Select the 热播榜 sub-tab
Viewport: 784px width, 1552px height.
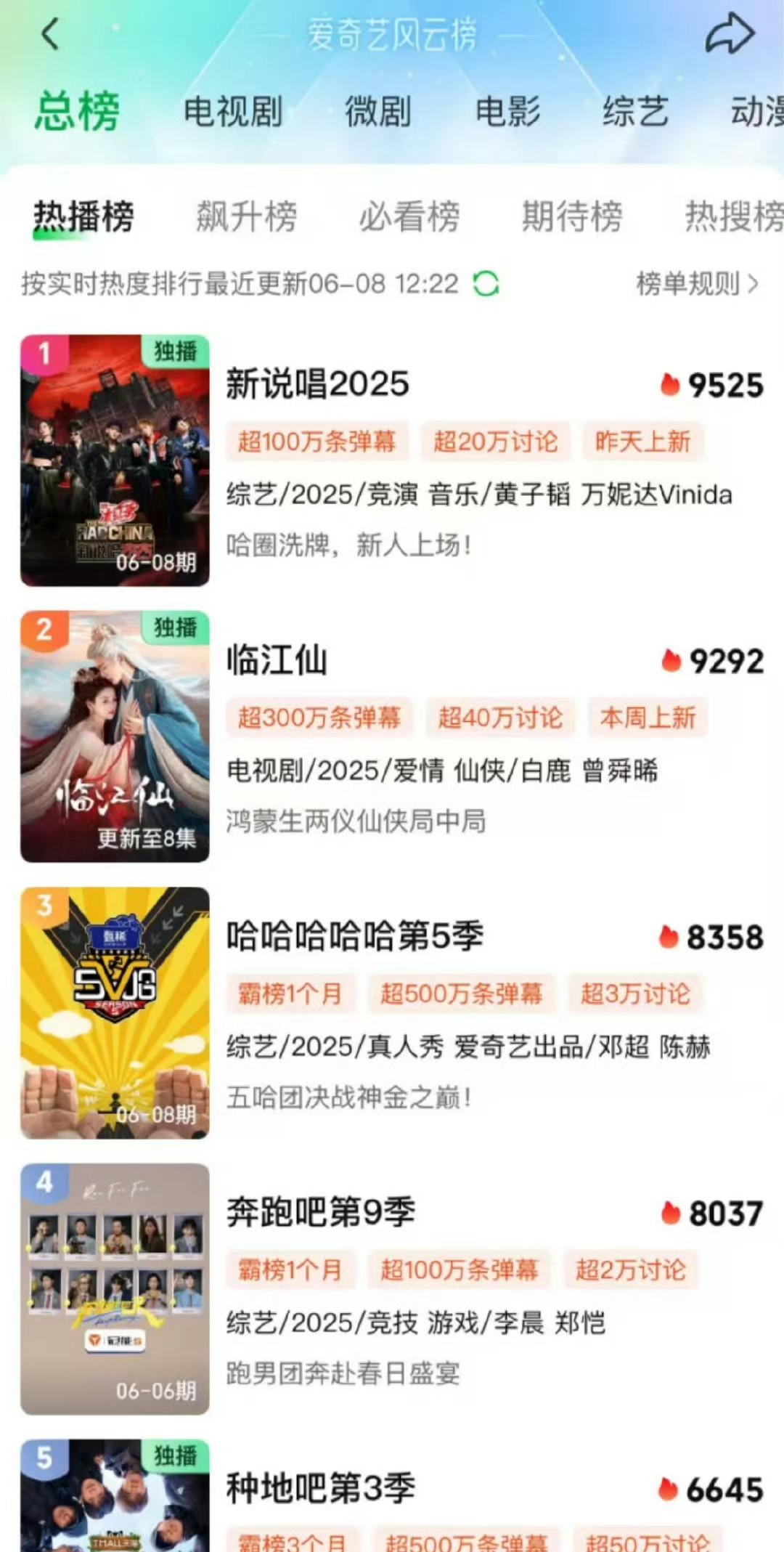pos(83,216)
